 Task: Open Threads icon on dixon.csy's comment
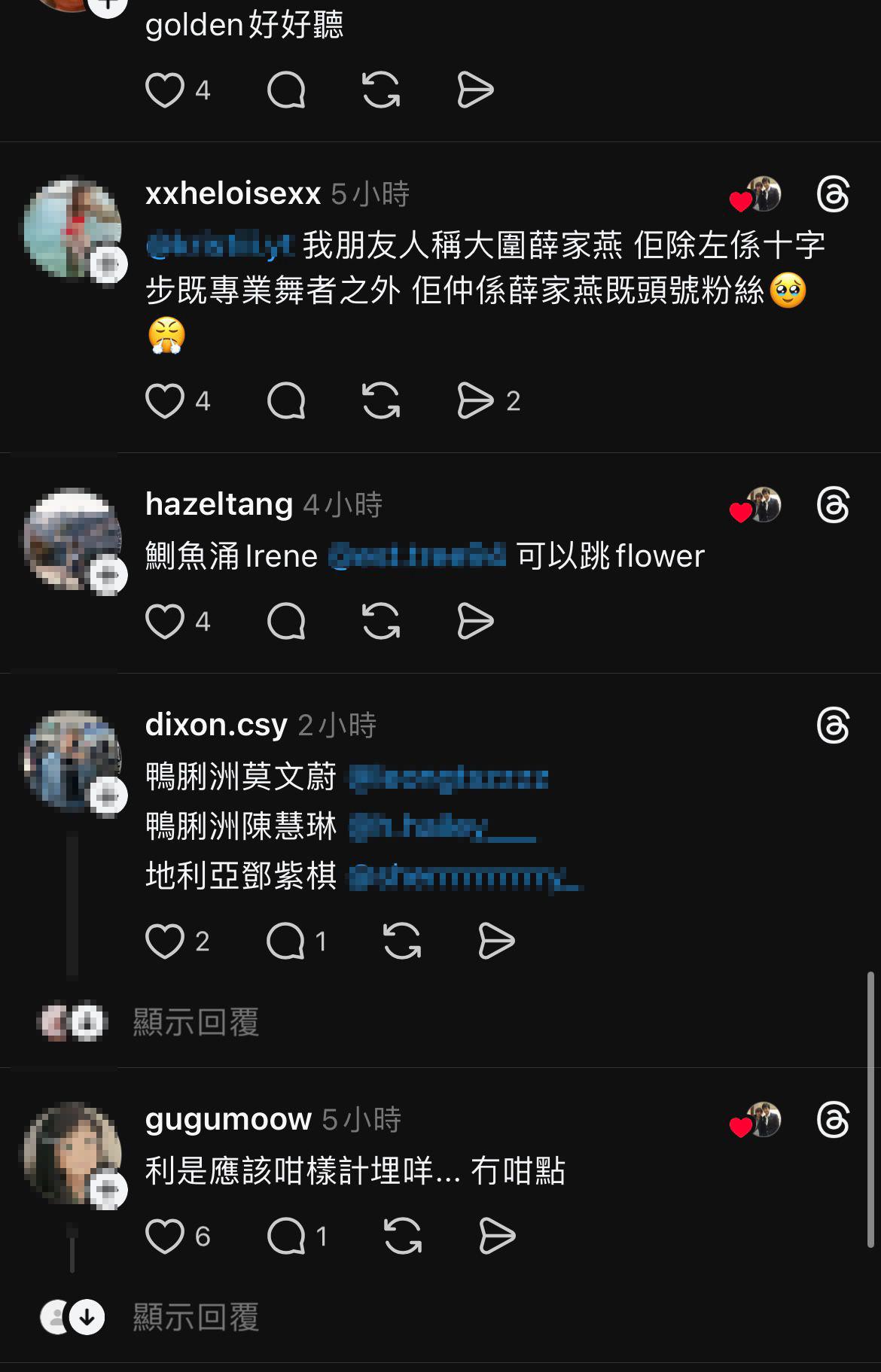[x=833, y=726]
